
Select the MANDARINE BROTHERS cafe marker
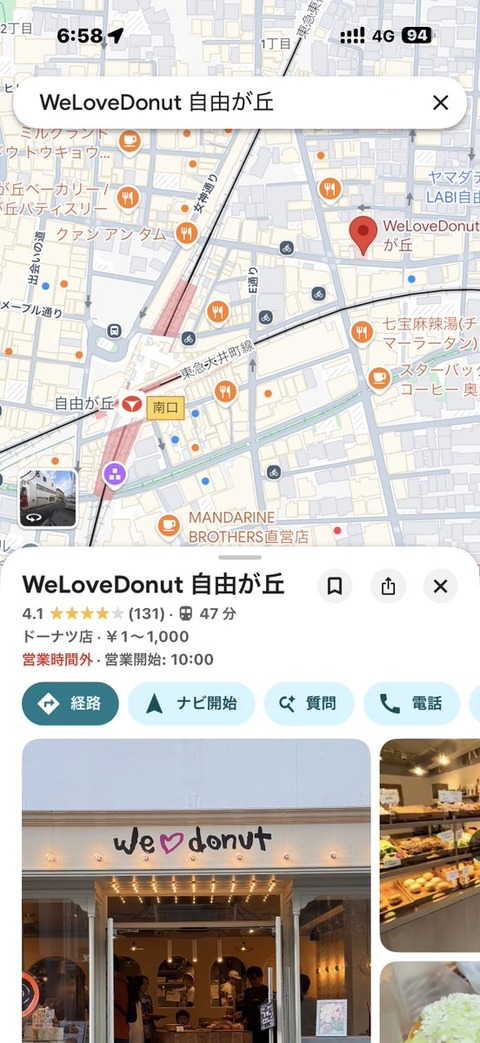tap(169, 525)
